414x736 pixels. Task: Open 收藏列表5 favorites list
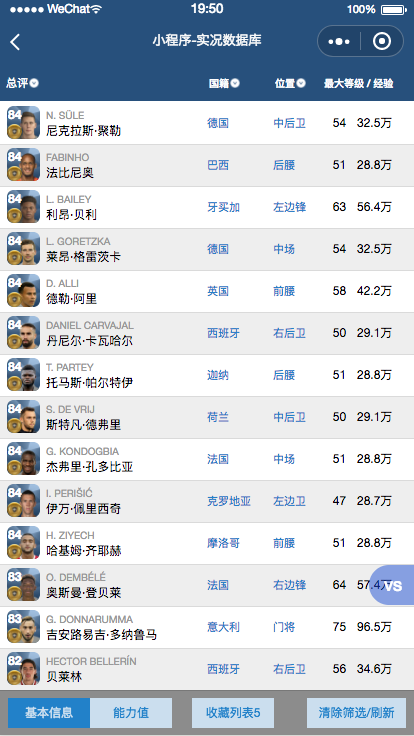[x=233, y=713]
